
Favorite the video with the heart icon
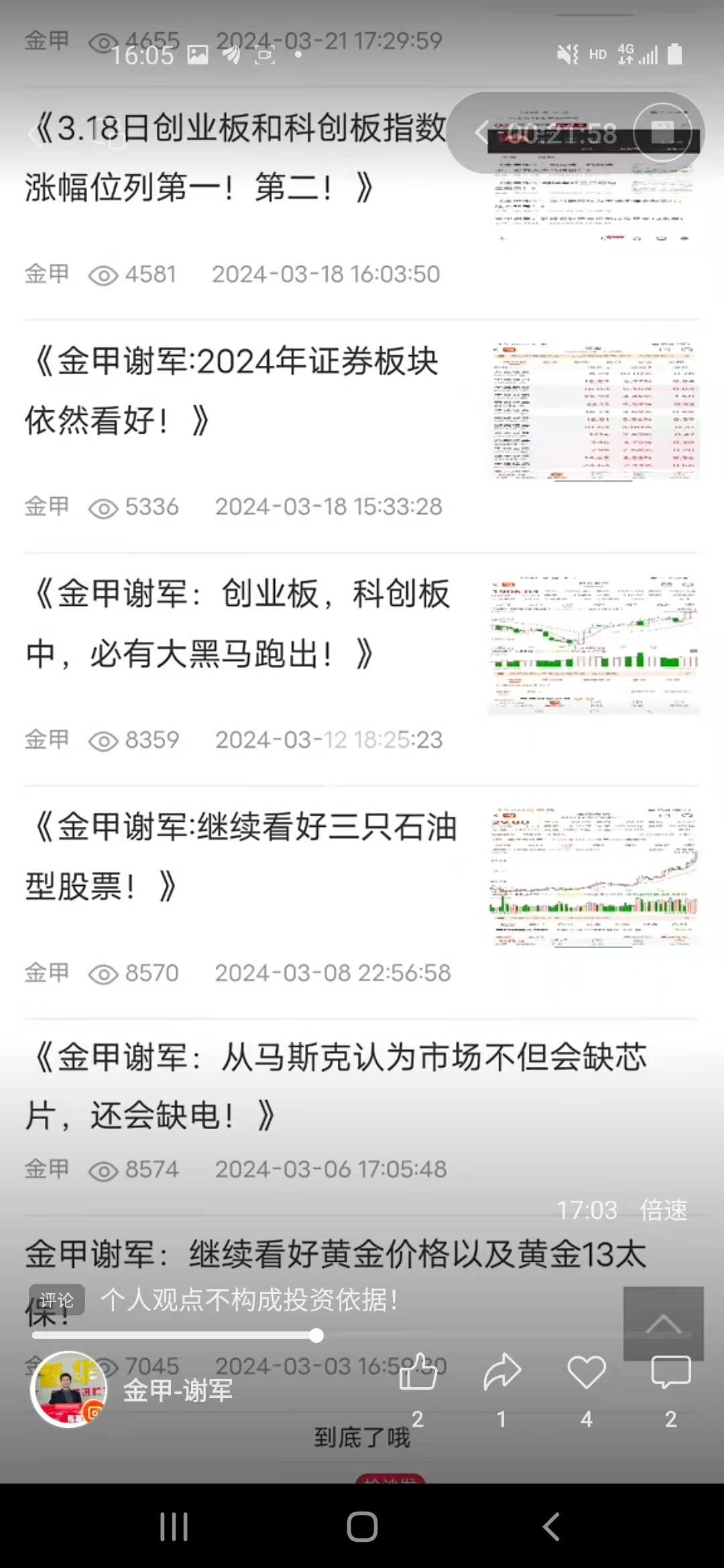tap(587, 1371)
